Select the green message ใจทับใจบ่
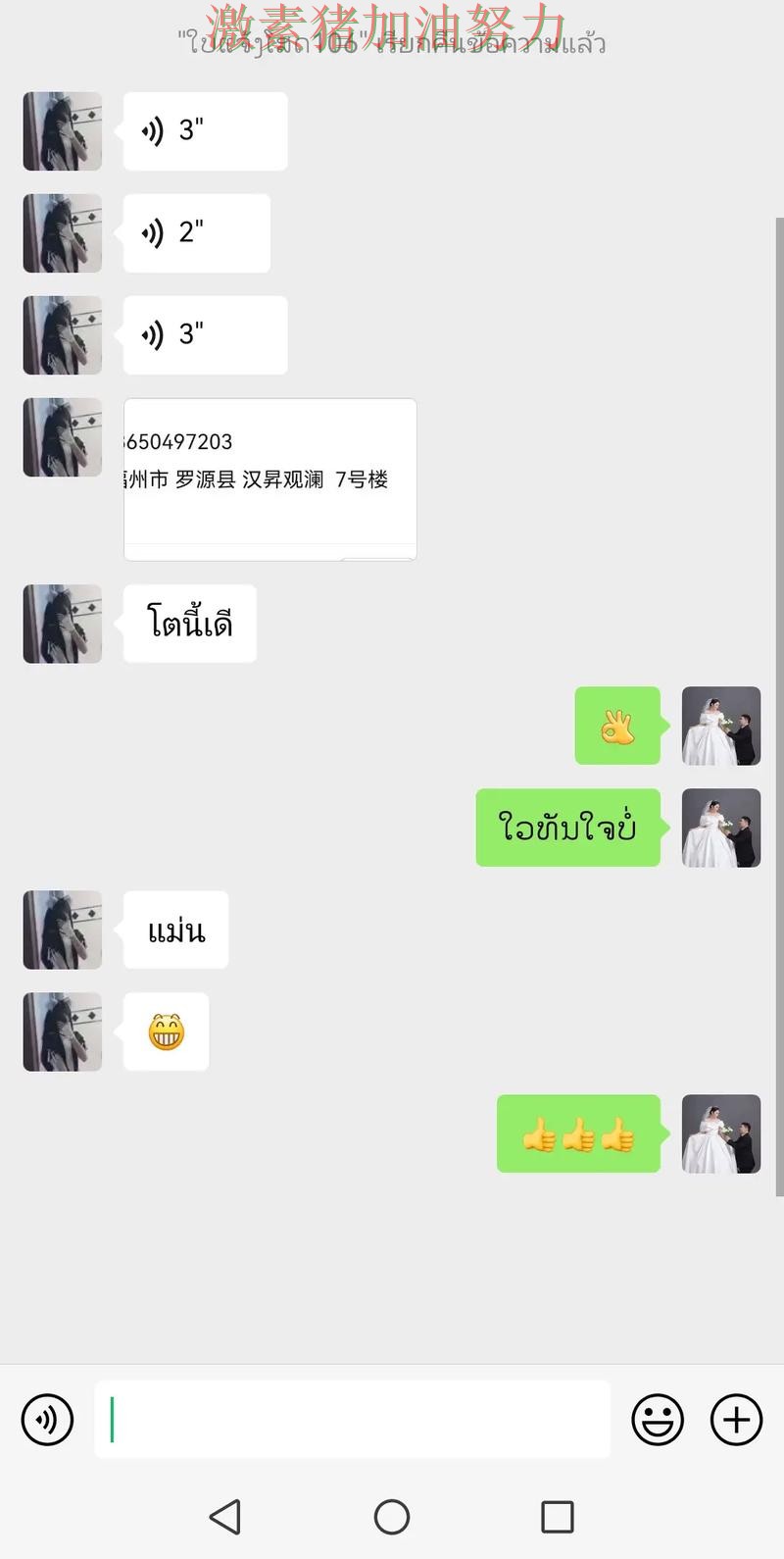The image size is (784, 1559). point(568,828)
